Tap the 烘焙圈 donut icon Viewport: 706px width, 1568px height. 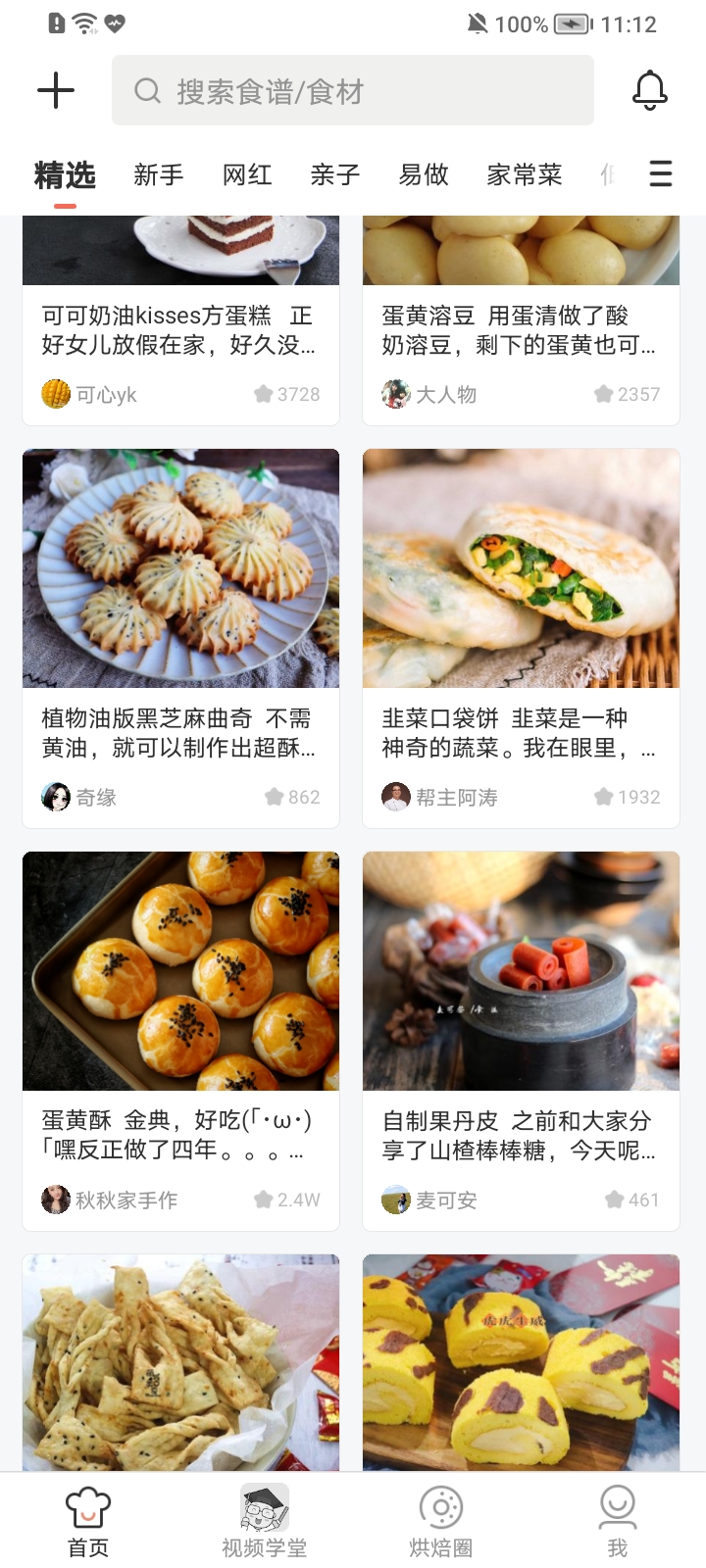[x=441, y=1506]
